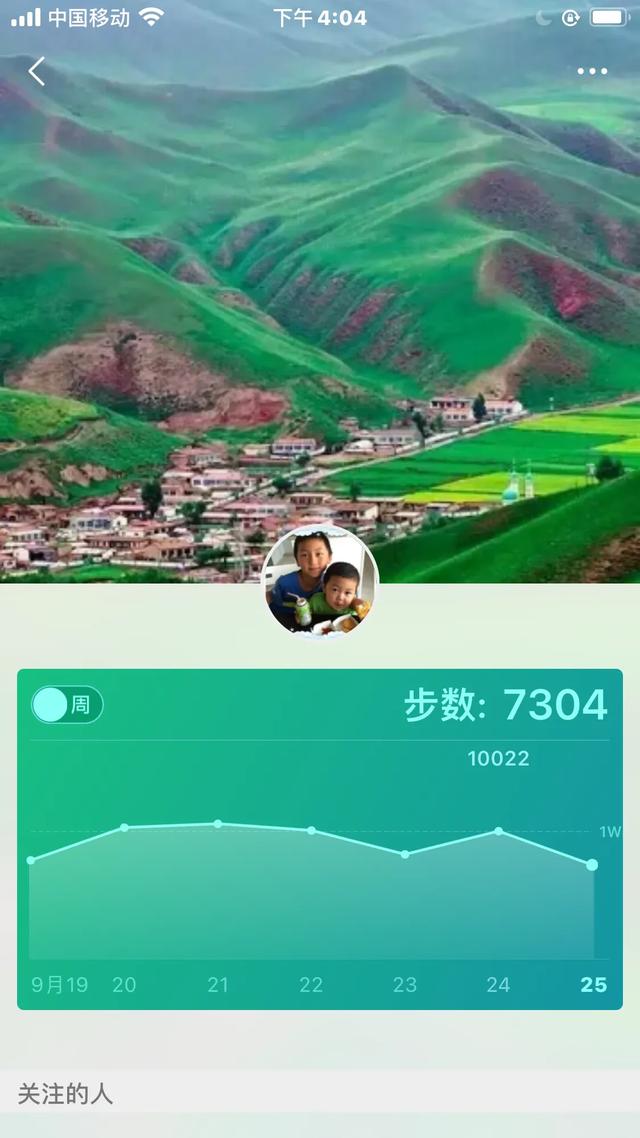Open the round profile avatar
This screenshot has height=1138, width=640.
point(320,580)
